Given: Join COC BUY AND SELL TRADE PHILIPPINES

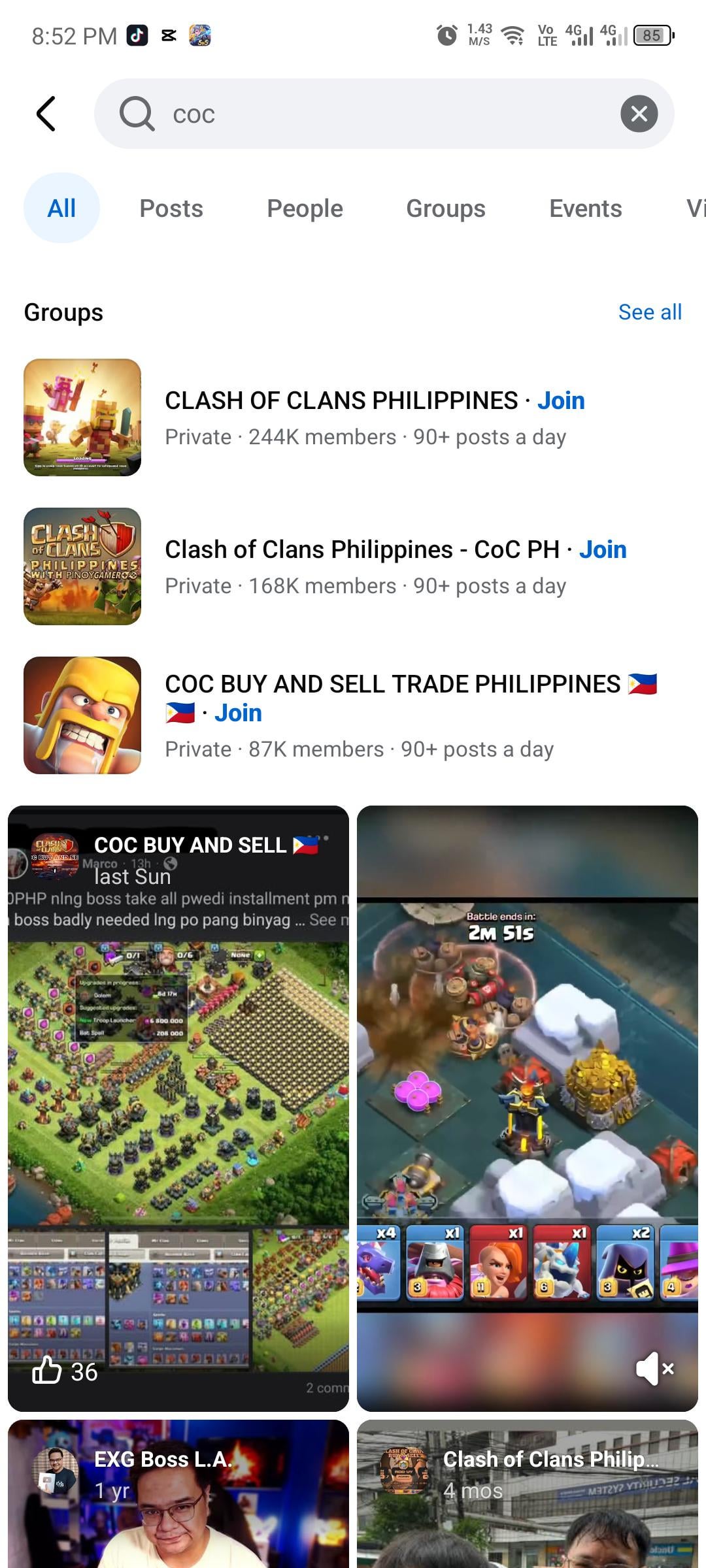Looking at the screenshot, I should click(x=238, y=713).
